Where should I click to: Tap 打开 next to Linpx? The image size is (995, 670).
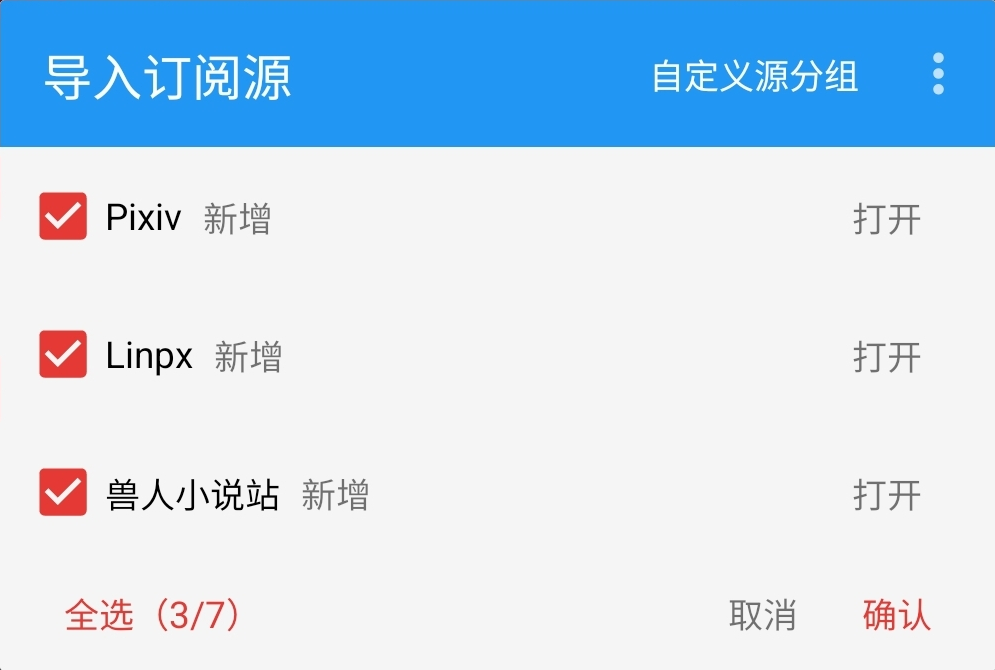point(886,357)
